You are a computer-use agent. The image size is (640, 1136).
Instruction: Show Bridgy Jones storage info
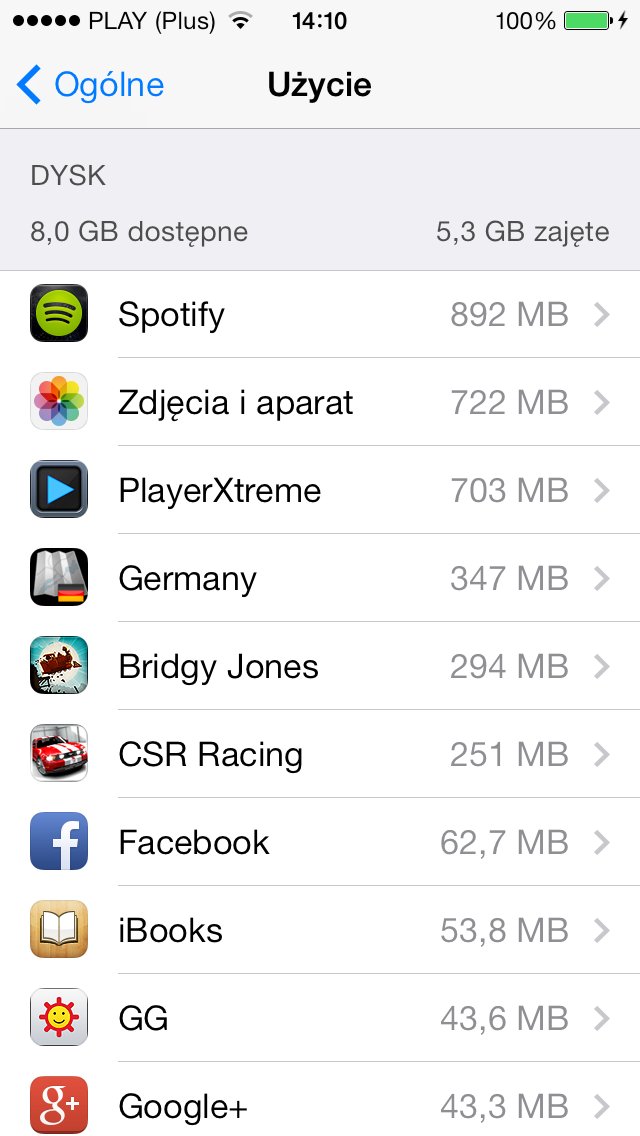(x=320, y=667)
